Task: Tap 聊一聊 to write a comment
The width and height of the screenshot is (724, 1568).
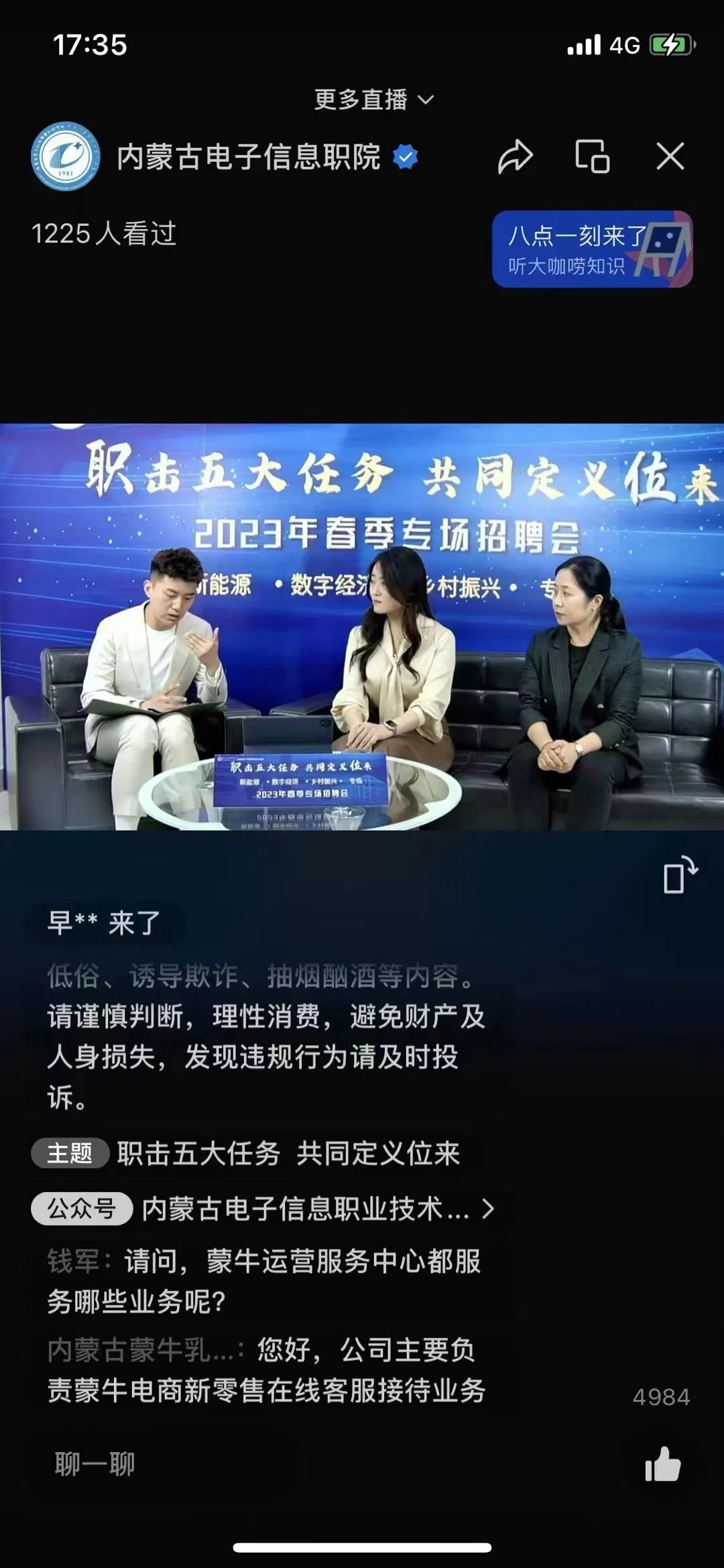Action: [95, 1463]
